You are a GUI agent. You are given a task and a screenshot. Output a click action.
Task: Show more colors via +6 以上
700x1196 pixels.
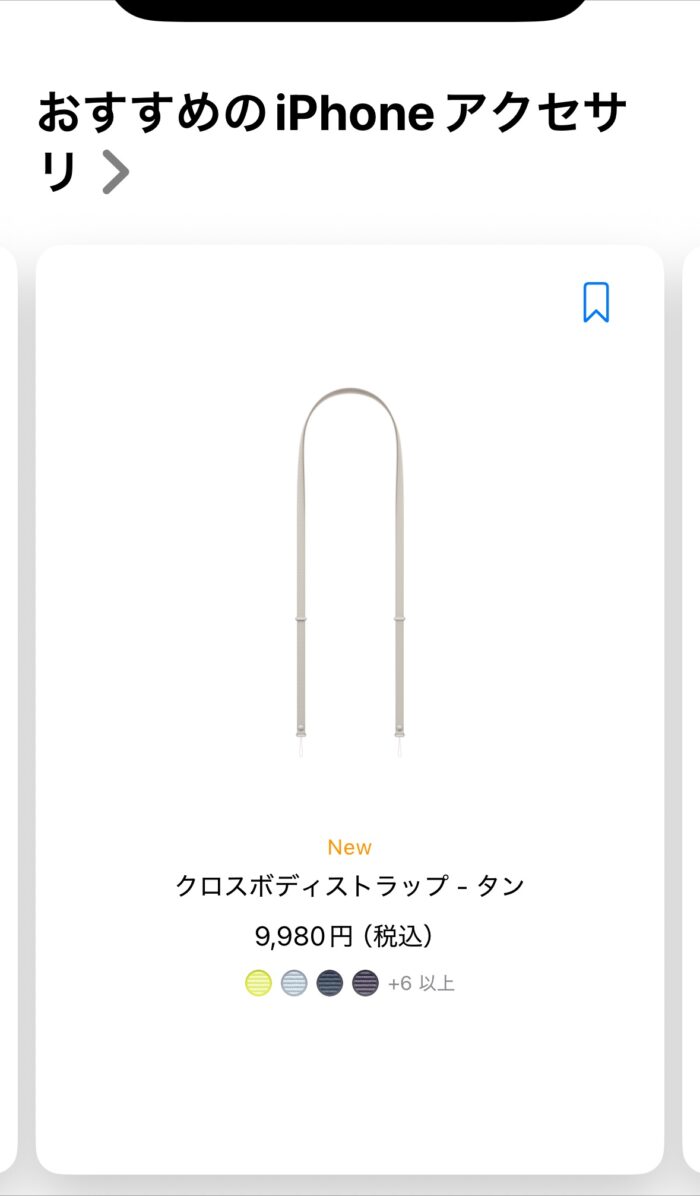coord(421,983)
